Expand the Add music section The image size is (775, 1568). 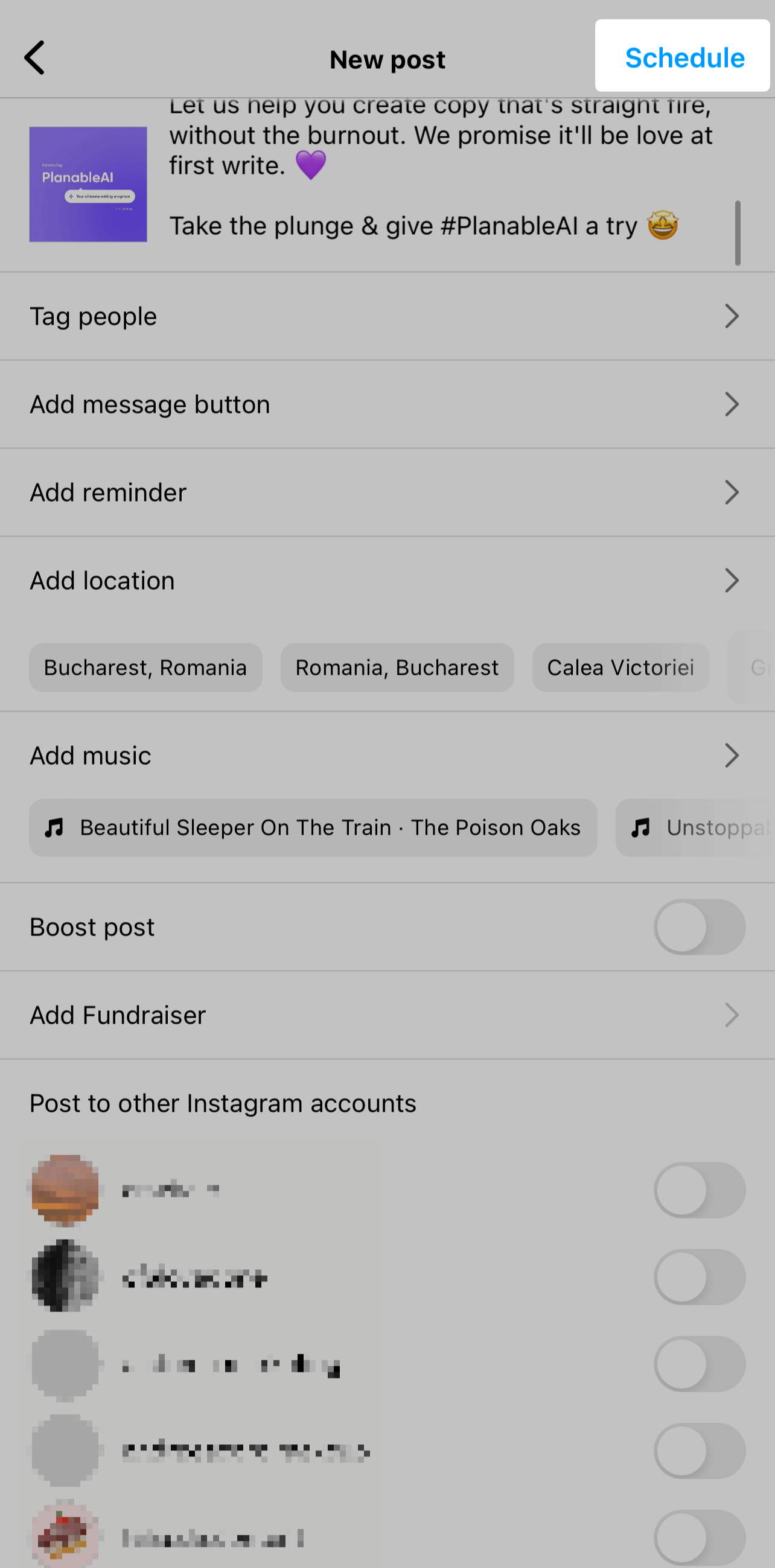tap(387, 755)
